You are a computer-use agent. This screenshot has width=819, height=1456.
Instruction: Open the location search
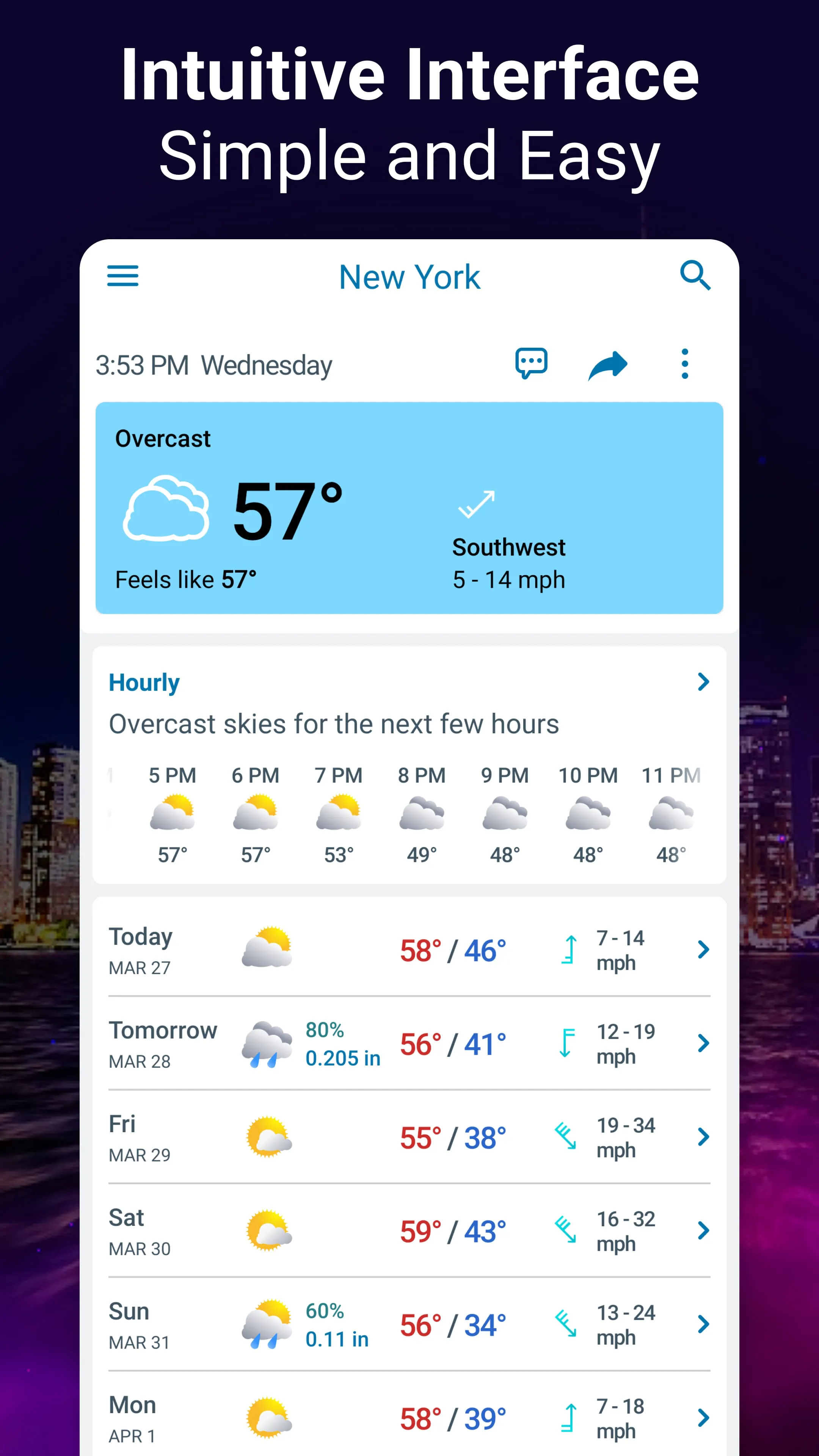tap(696, 276)
